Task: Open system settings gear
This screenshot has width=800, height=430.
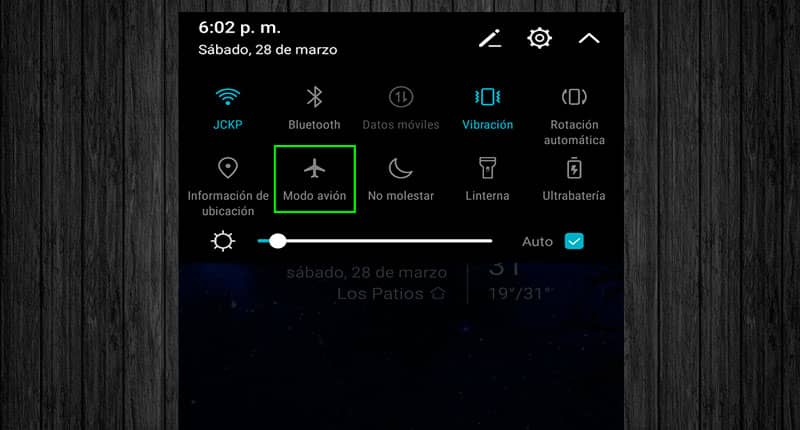Action: point(540,39)
